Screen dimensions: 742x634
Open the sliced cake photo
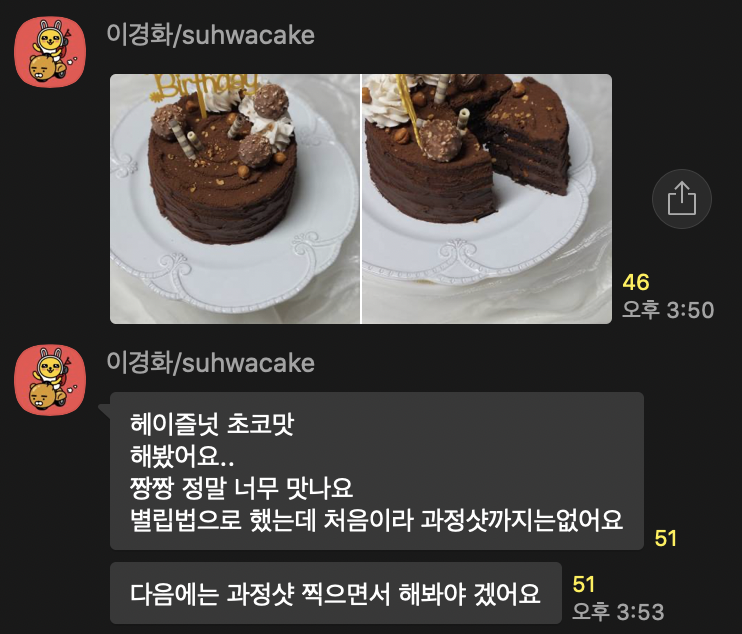pyautogui.click(x=487, y=199)
